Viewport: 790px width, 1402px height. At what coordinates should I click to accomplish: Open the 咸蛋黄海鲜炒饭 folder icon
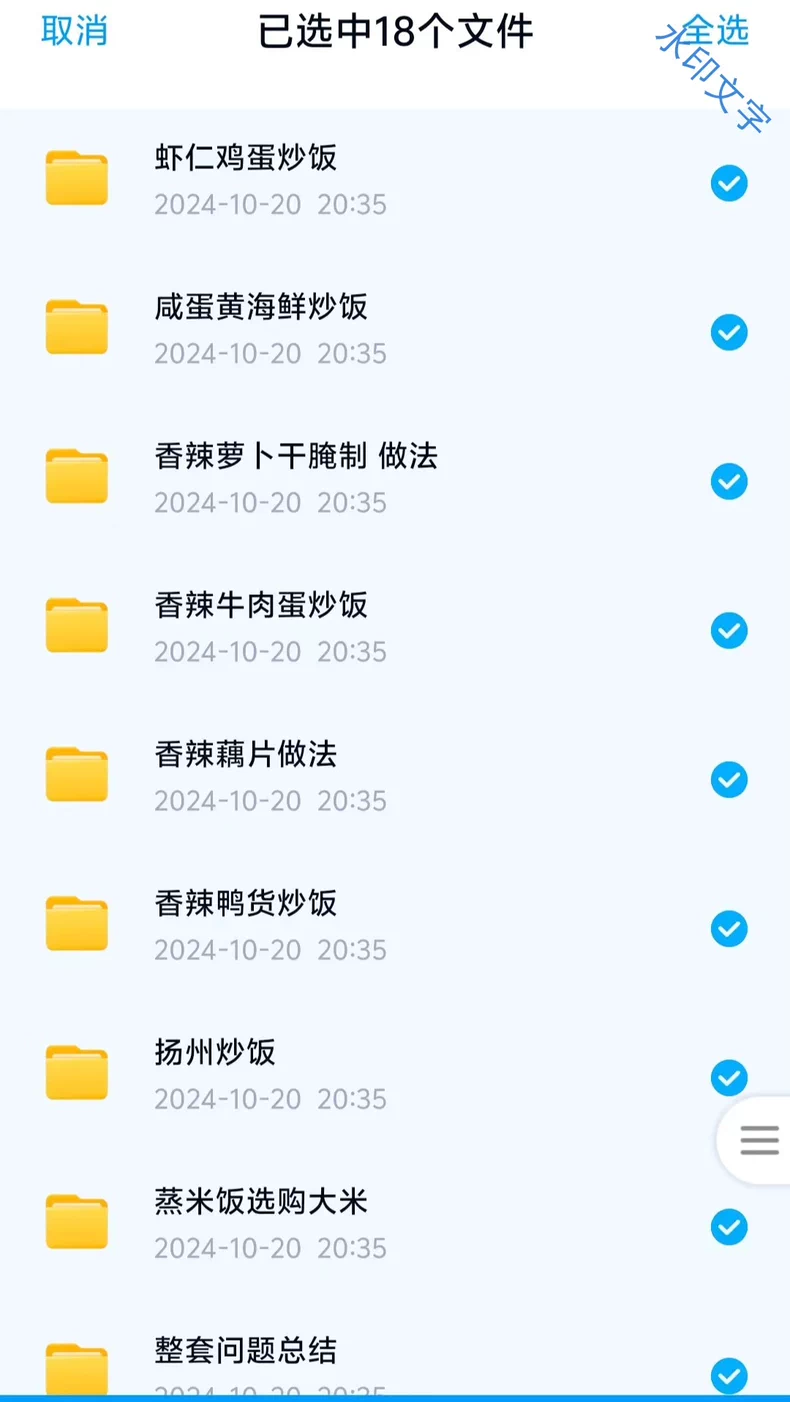tap(77, 326)
